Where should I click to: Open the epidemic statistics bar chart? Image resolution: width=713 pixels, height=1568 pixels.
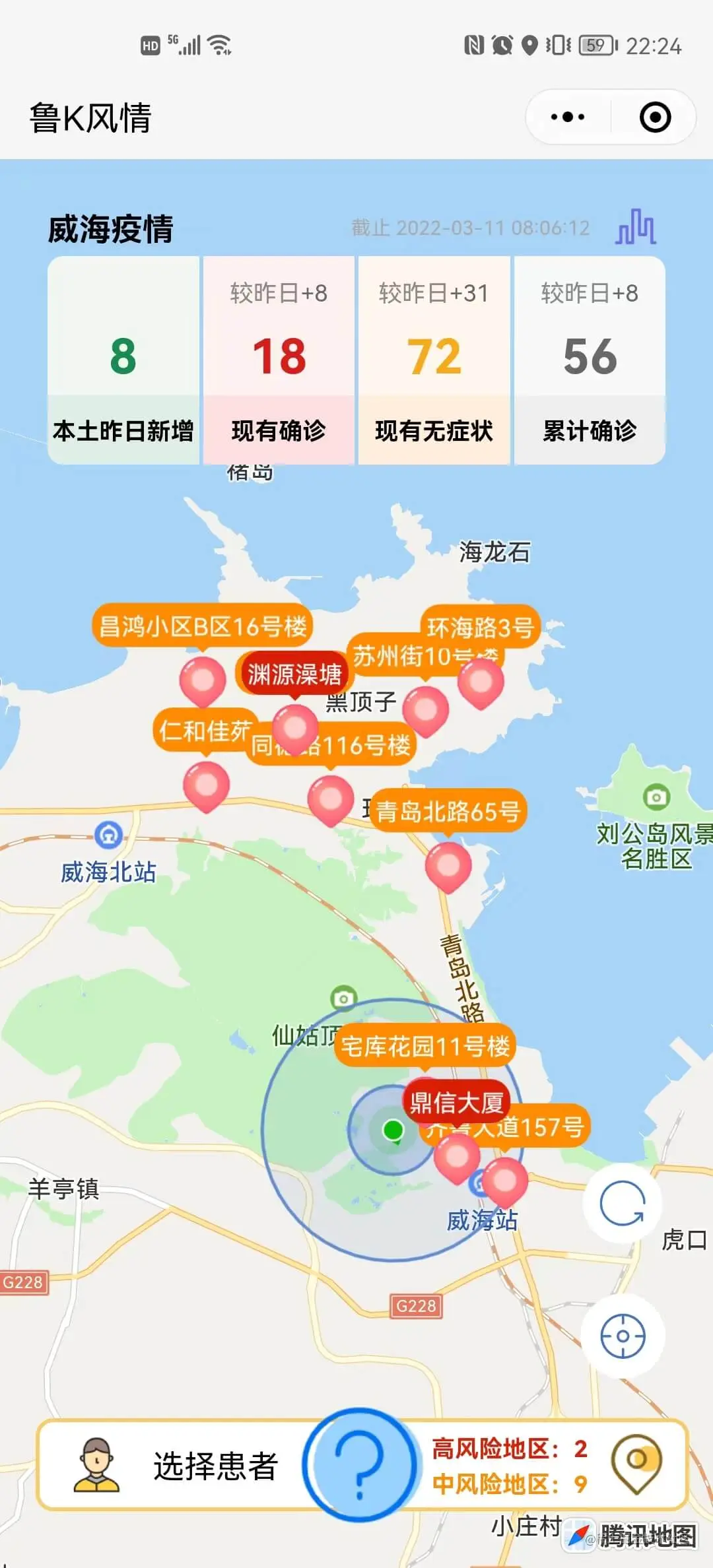pos(636,227)
